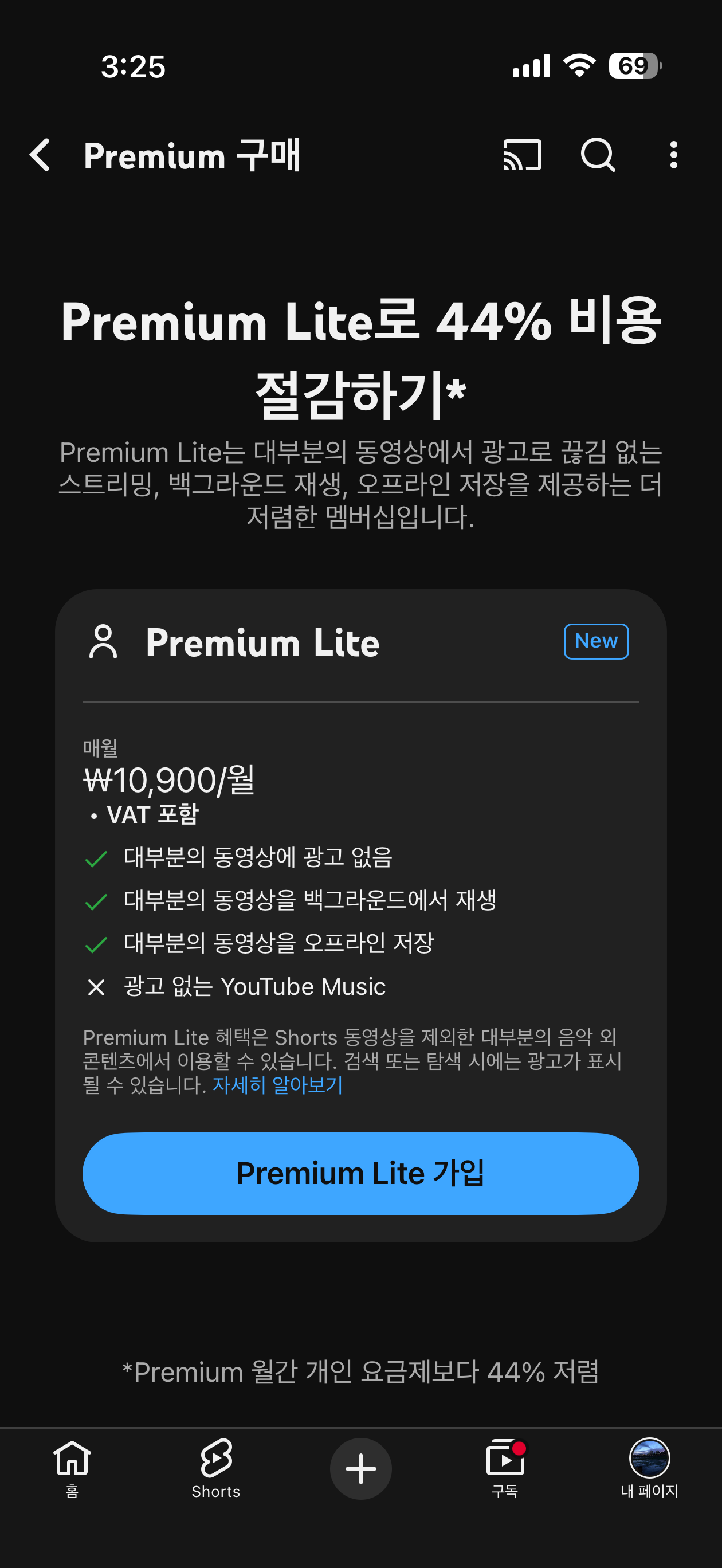The width and height of the screenshot is (722, 1568).
Task: Select the New badge on Premium Lite
Action: point(595,640)
